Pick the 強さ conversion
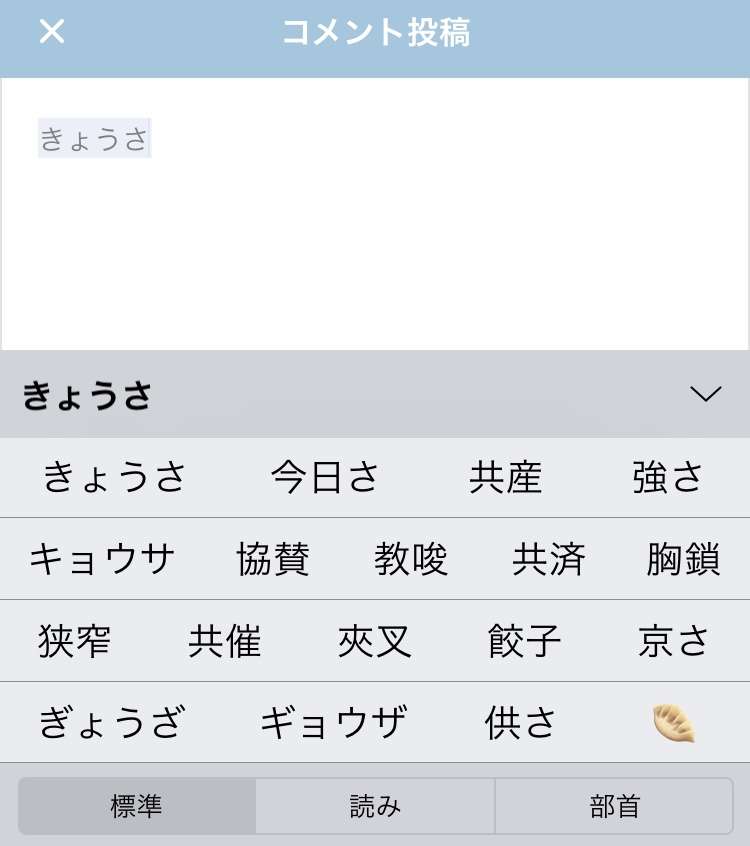Image resolution: width=750 pixels, height=846 pixels. click(x=668, y=477)
